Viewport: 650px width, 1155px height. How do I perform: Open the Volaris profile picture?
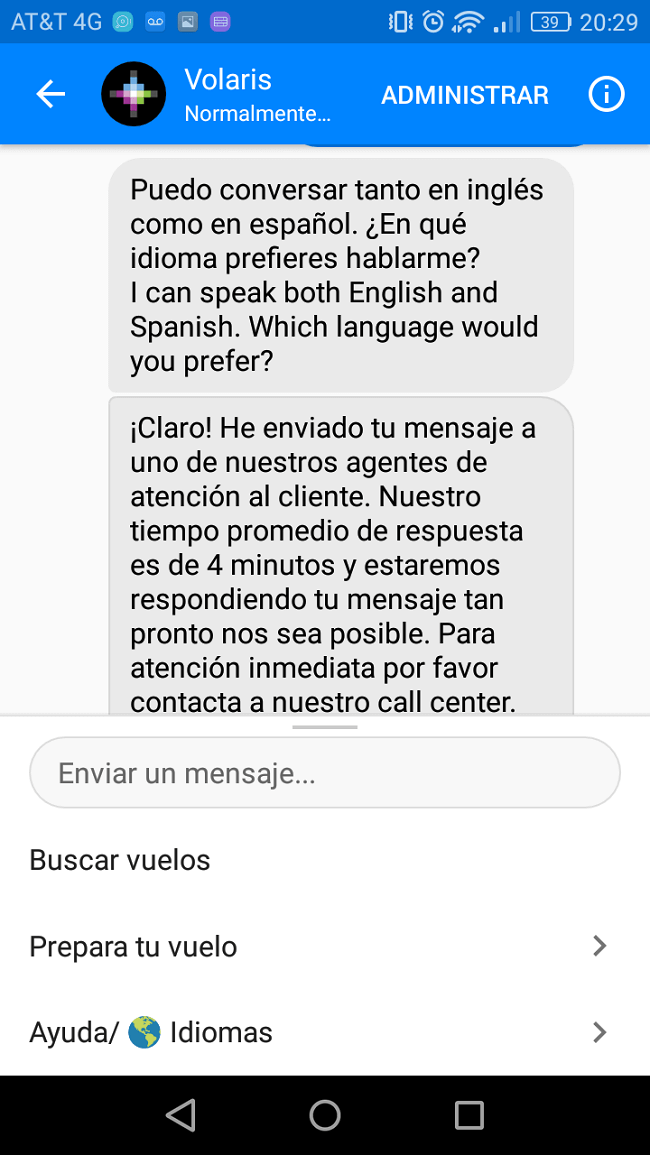pyautogui.click(x=134, y=95)
